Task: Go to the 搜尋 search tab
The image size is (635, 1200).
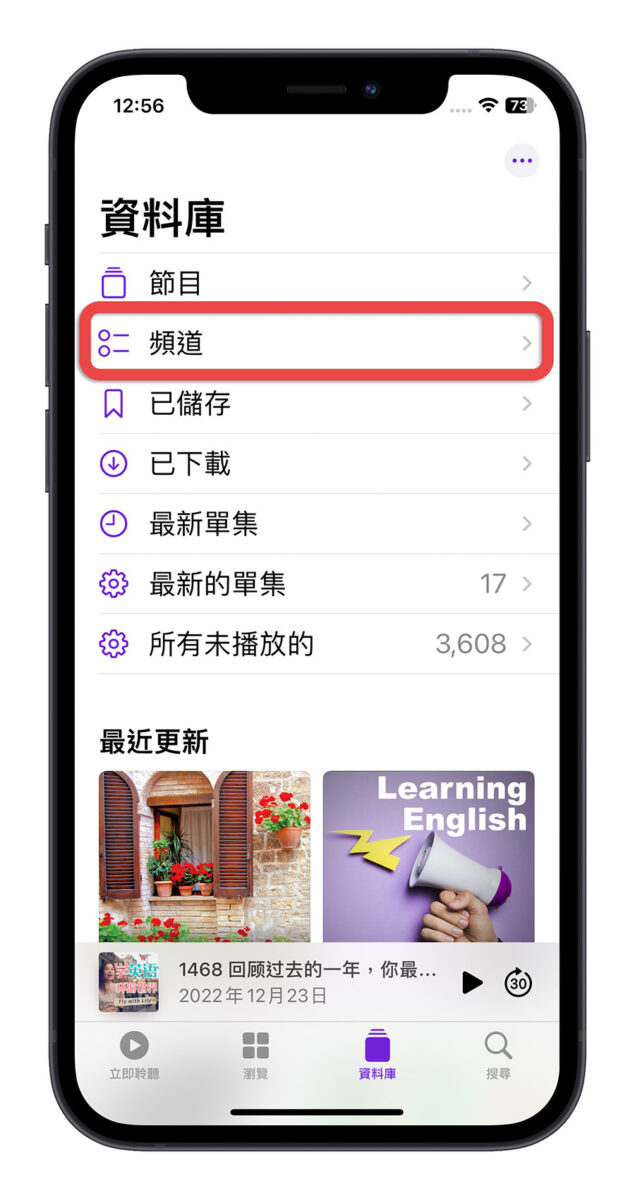Action: coord(498,1056)
